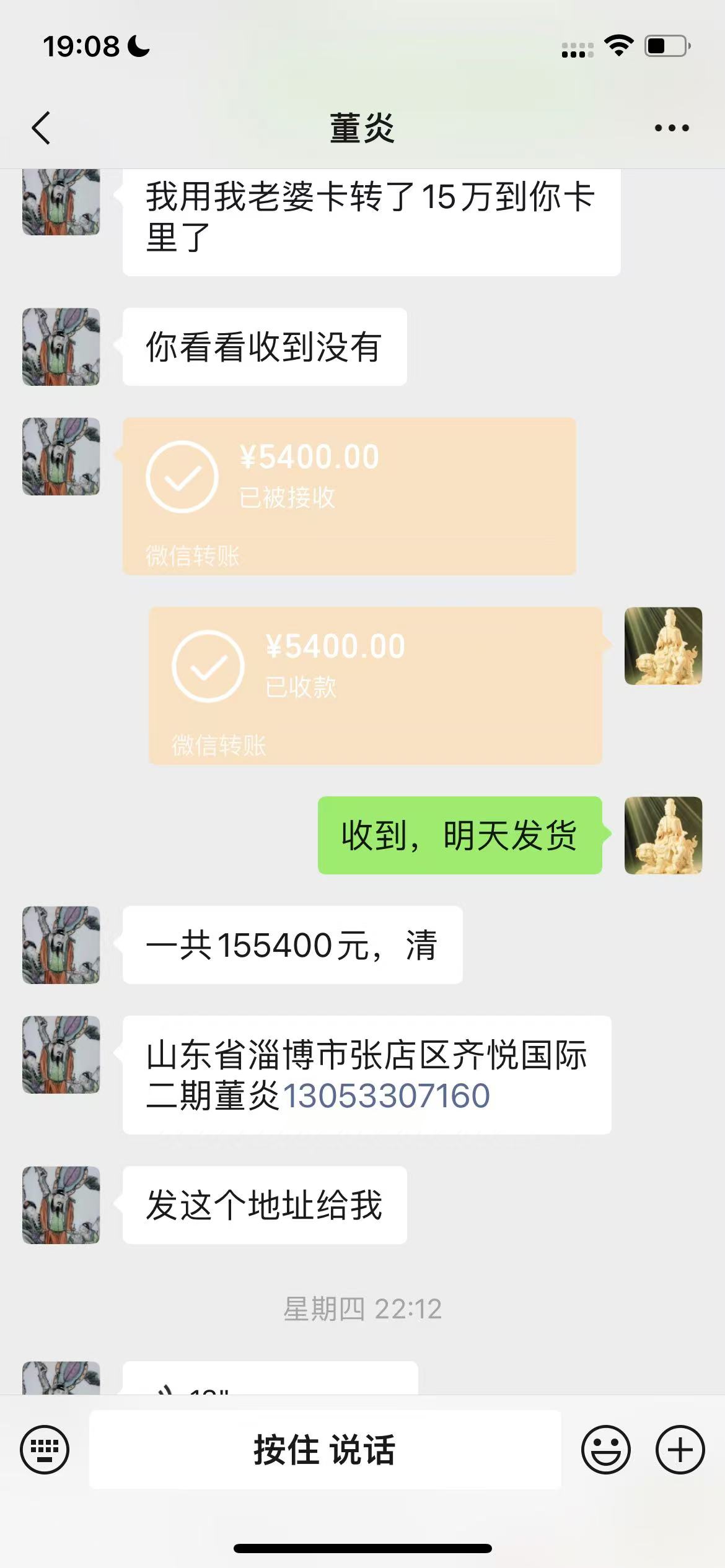Go back from the 董炎 chat
This screenshot has height=1568, width=725.
41,128
